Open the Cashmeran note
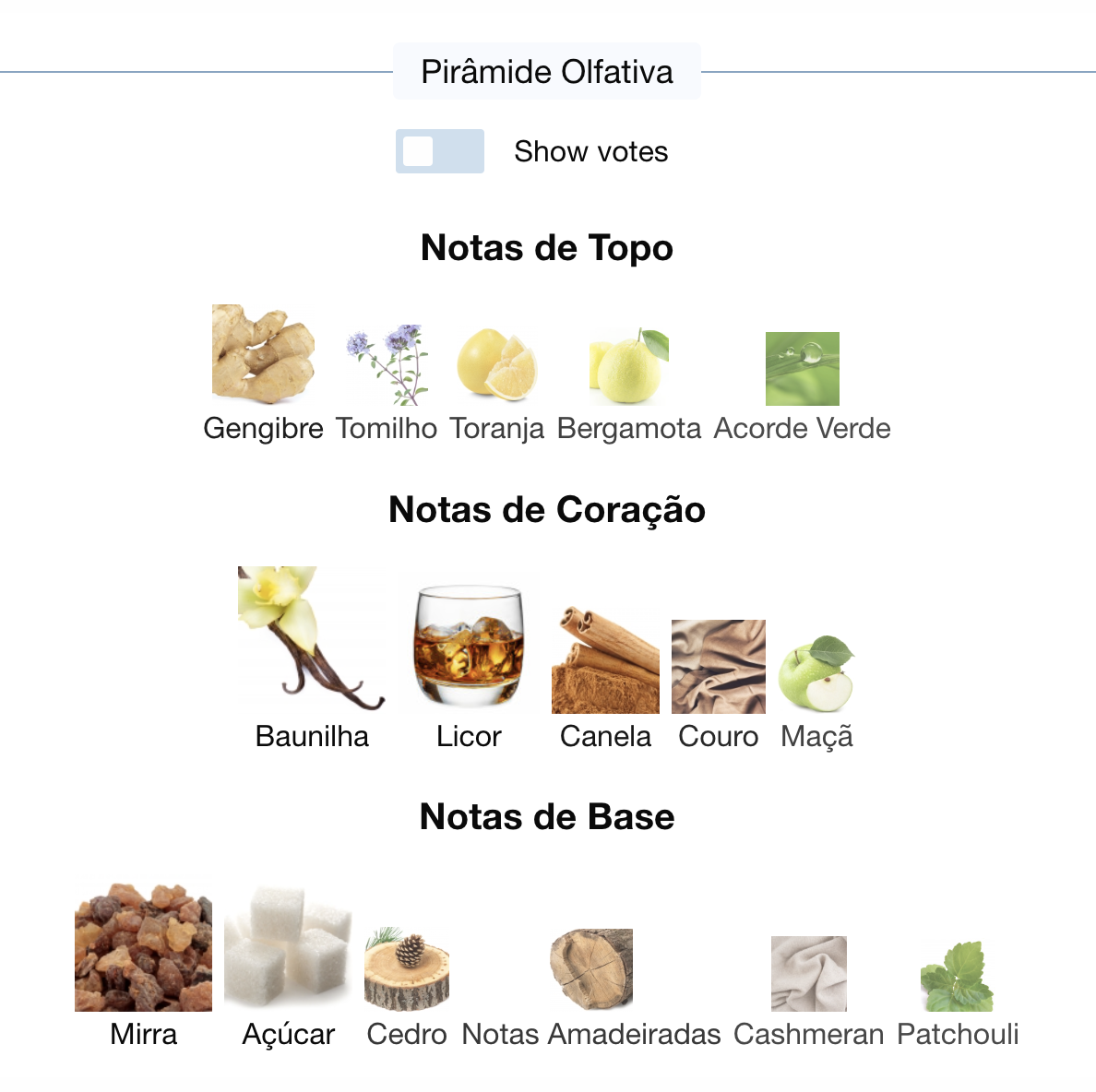 pyautogui.click(x=808, y=975)
